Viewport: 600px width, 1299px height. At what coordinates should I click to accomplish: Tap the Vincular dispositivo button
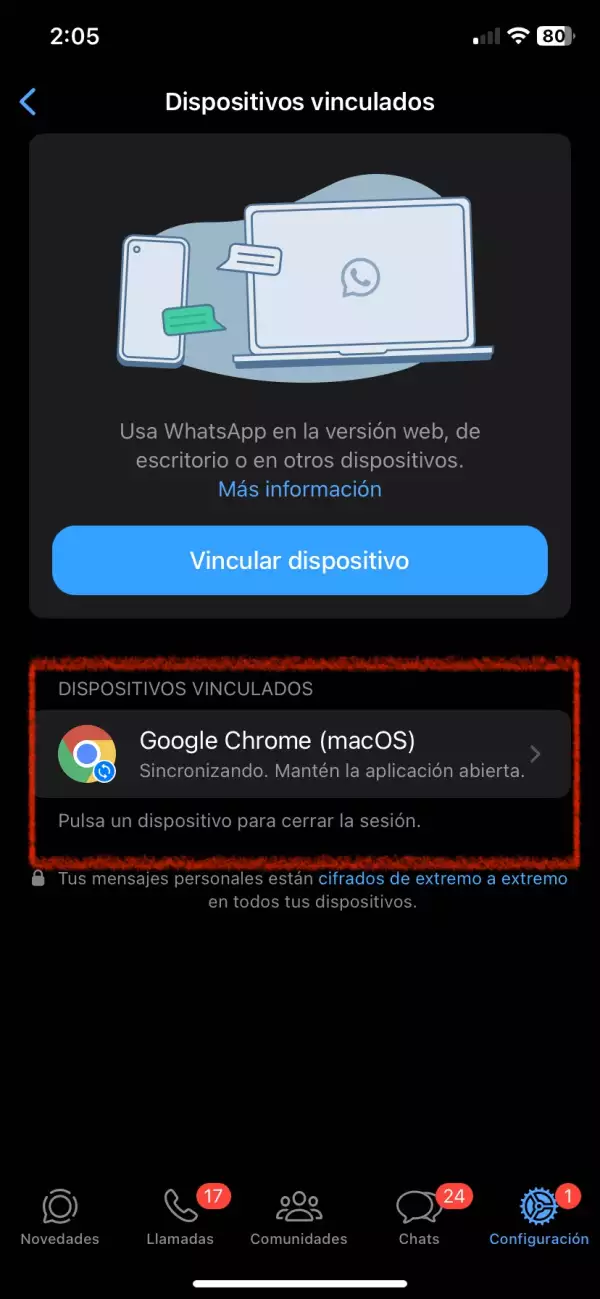300,561
